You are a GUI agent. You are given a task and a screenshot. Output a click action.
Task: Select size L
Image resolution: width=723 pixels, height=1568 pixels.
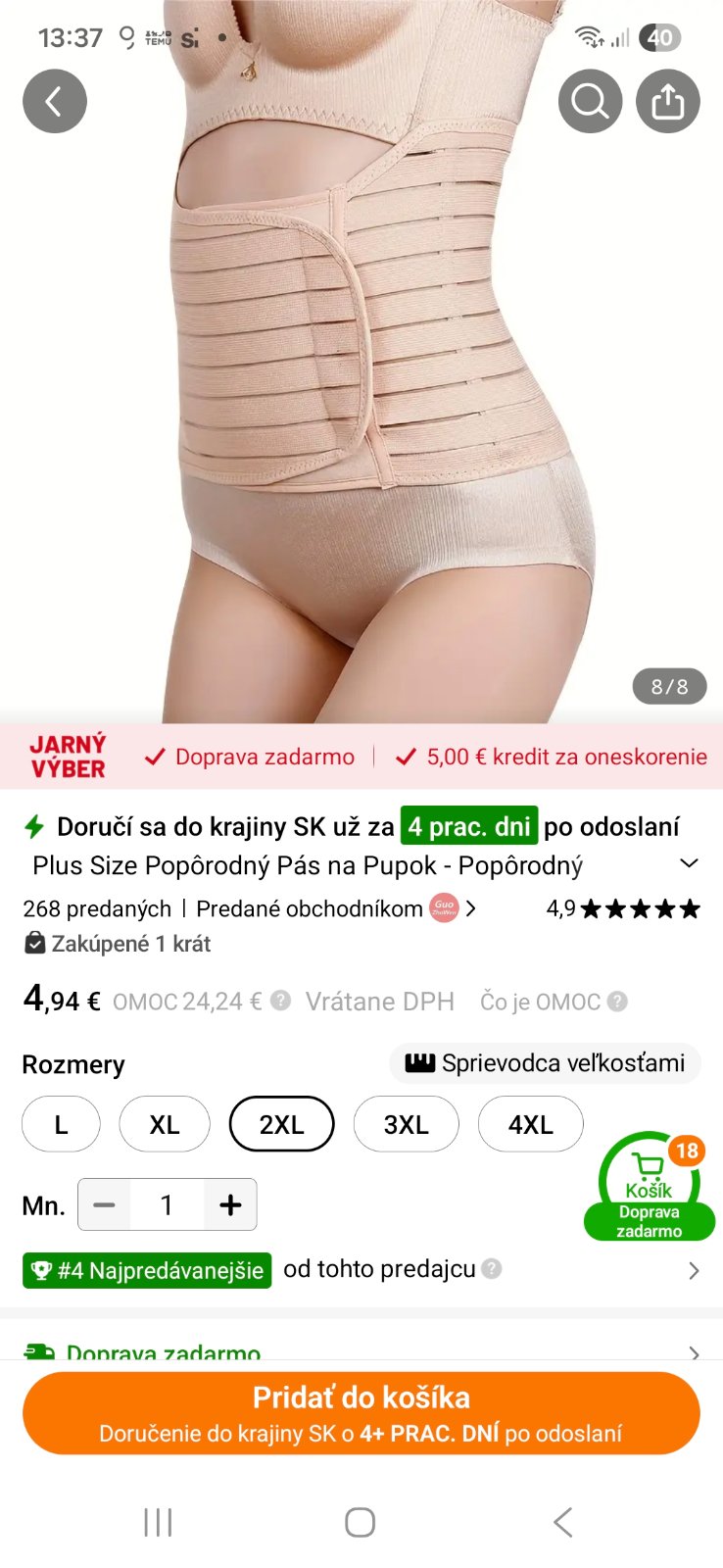(61, 1124)
